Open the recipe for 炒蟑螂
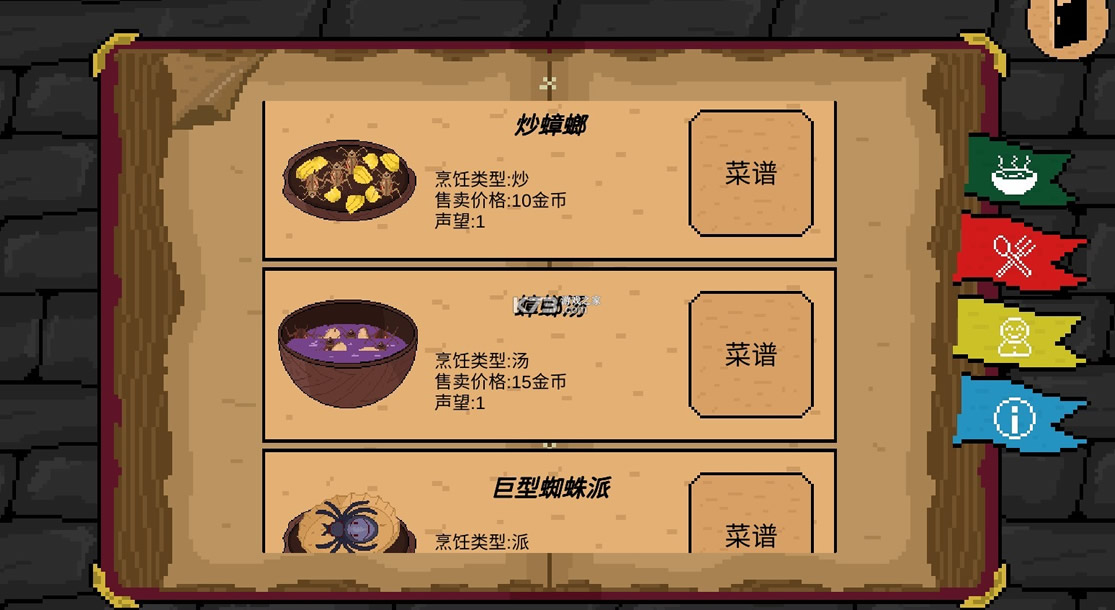The image size is (1115, 610). click(751, 173)
